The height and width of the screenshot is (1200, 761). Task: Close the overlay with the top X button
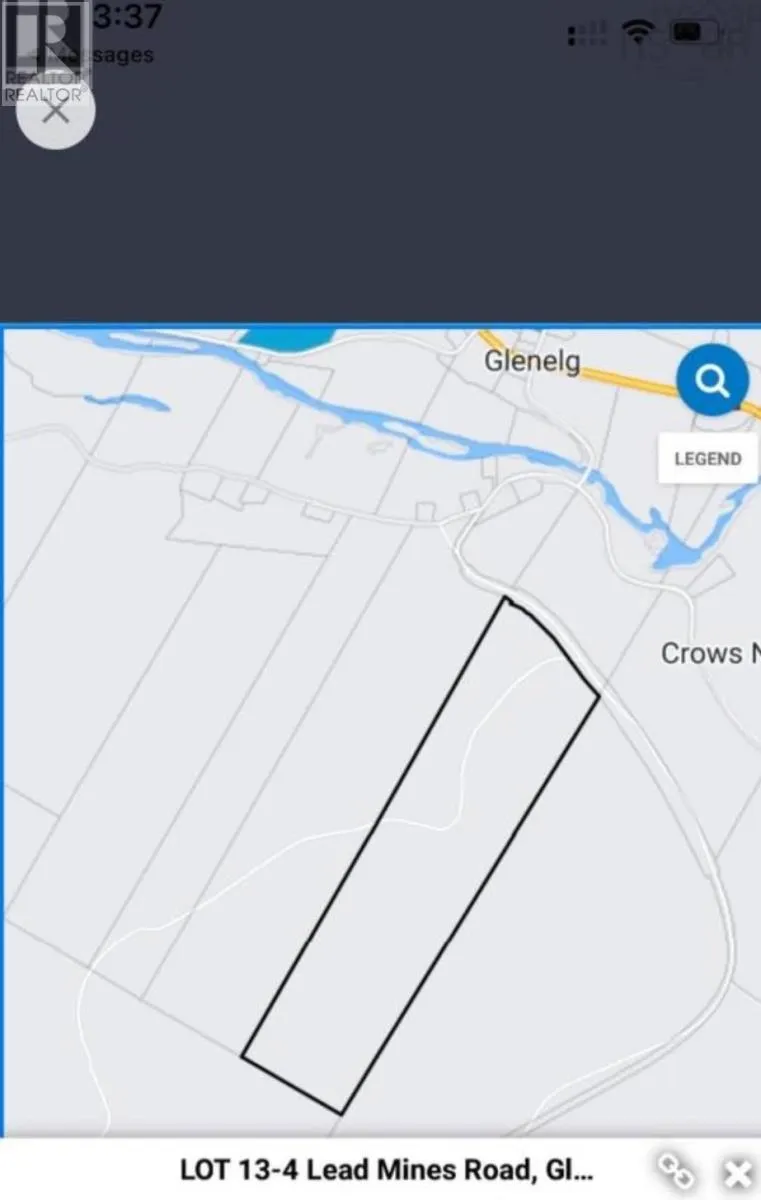pos(56,111)
